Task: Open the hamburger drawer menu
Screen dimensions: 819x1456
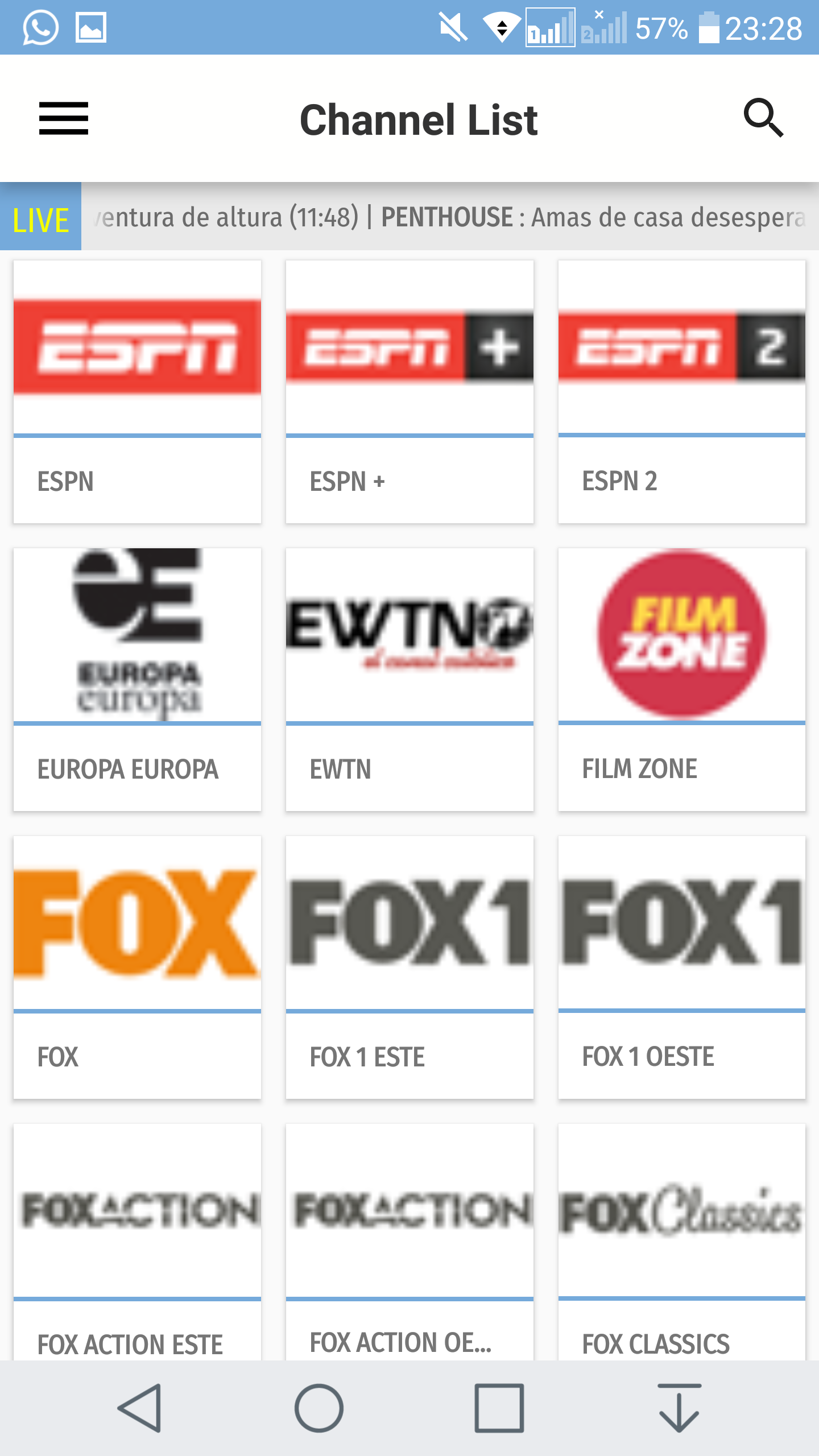Action: tap(63, 118)
